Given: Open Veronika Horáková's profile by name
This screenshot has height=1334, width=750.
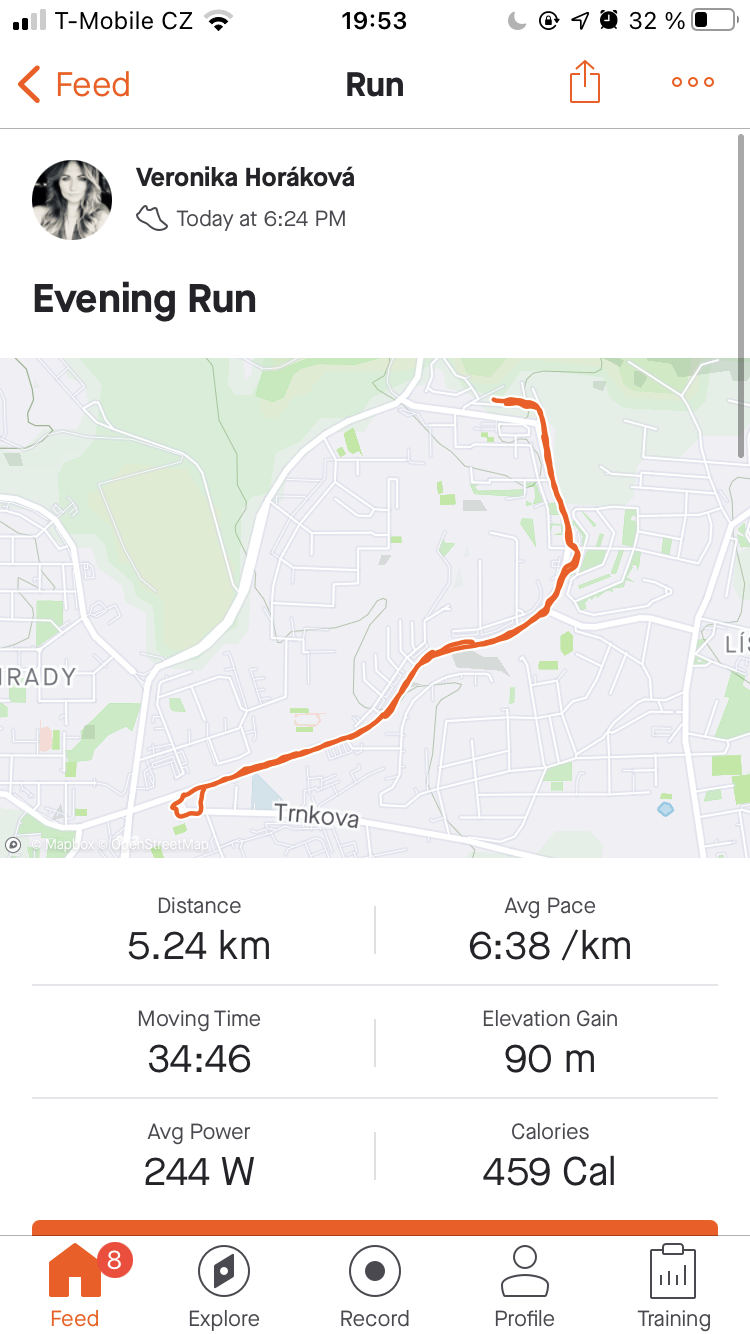Looking at the screenshot, I should coord(245,178).
